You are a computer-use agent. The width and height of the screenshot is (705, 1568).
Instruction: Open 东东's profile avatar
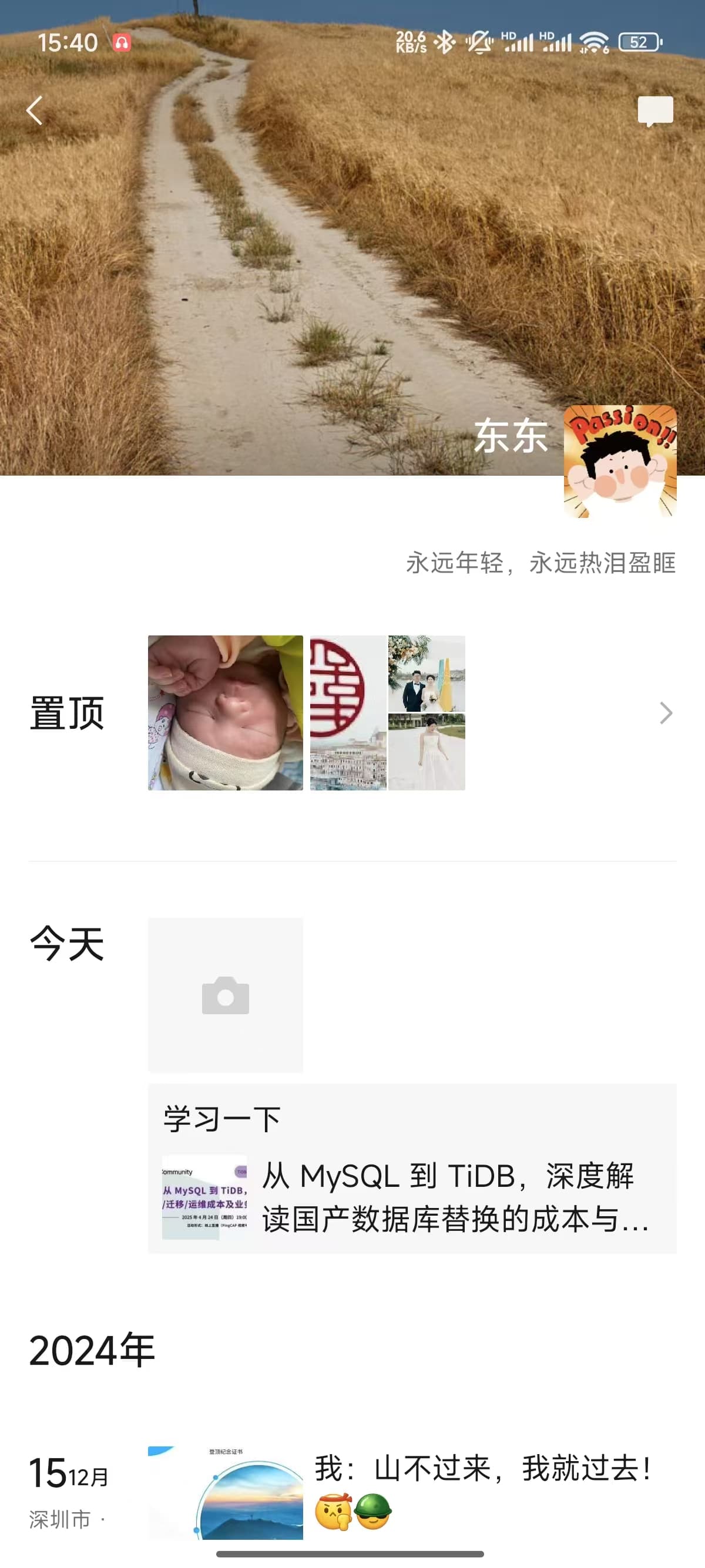(620, 462)
